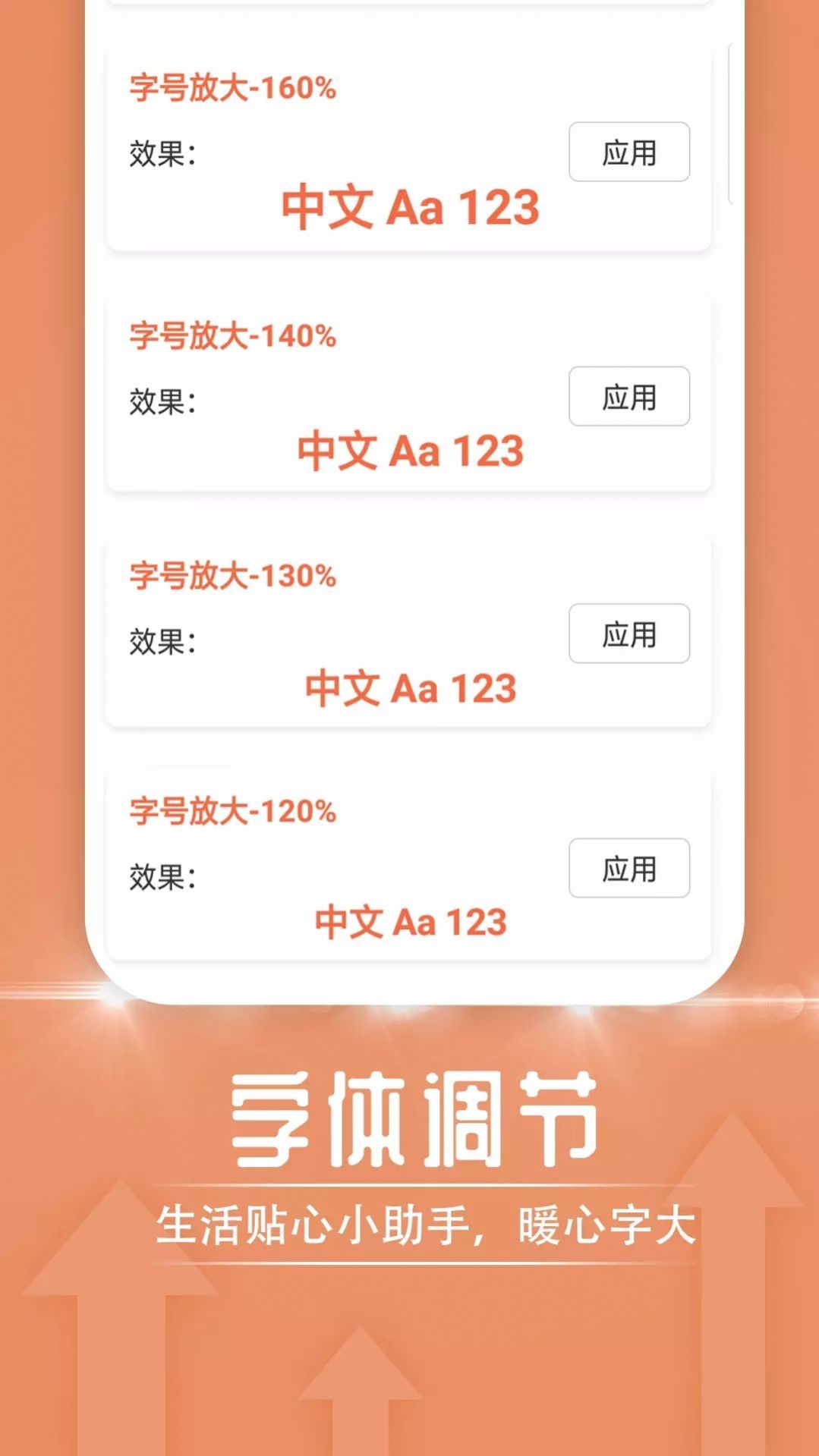The width and height of the screenshot is (819, 1456).
Task: Click the 应用 button for 字号放大-160%
Action: pos(629,151)
